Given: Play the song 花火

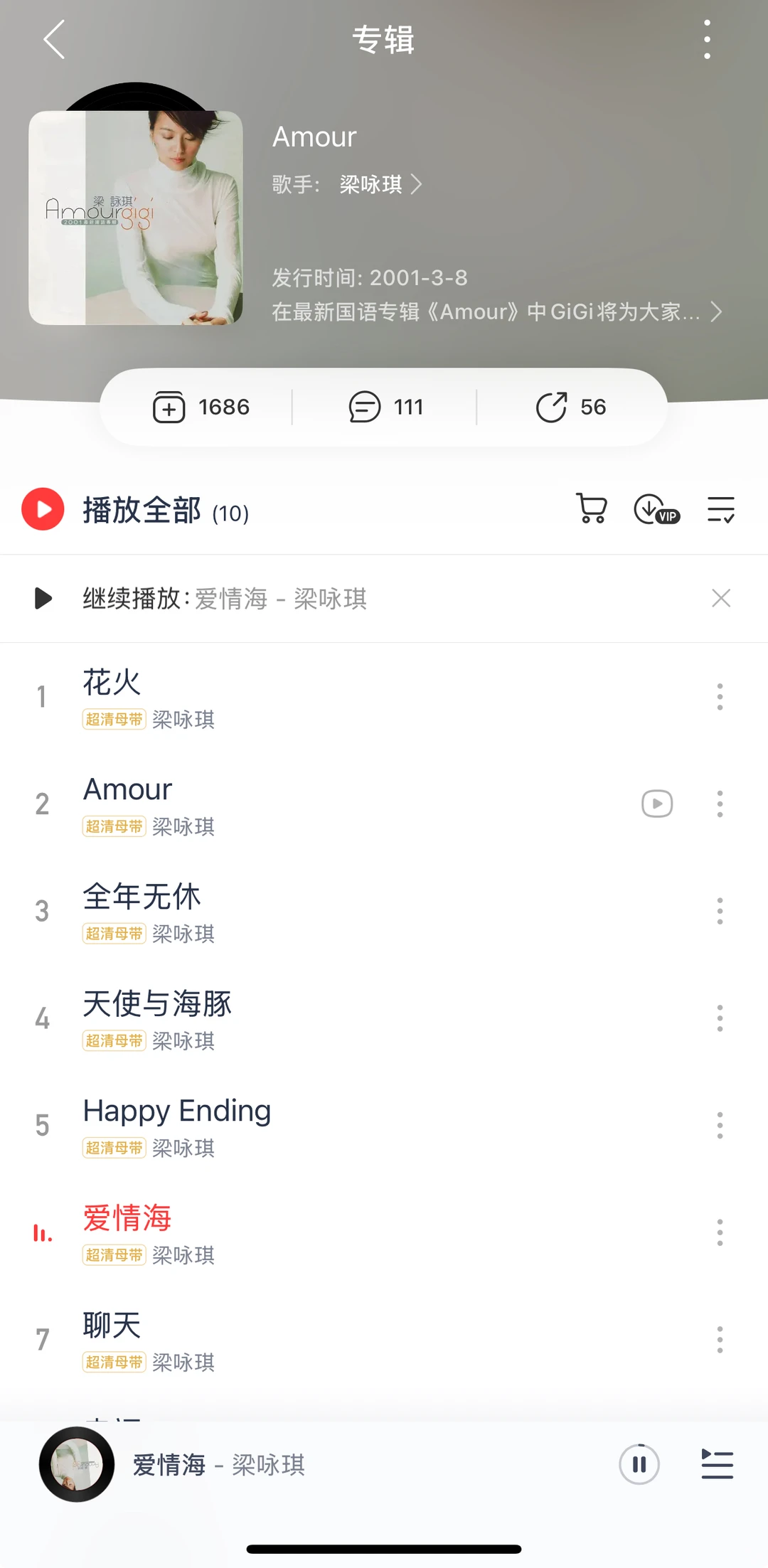Looking at the screenshot, I should pyautogui.click(x=284, y=697).
